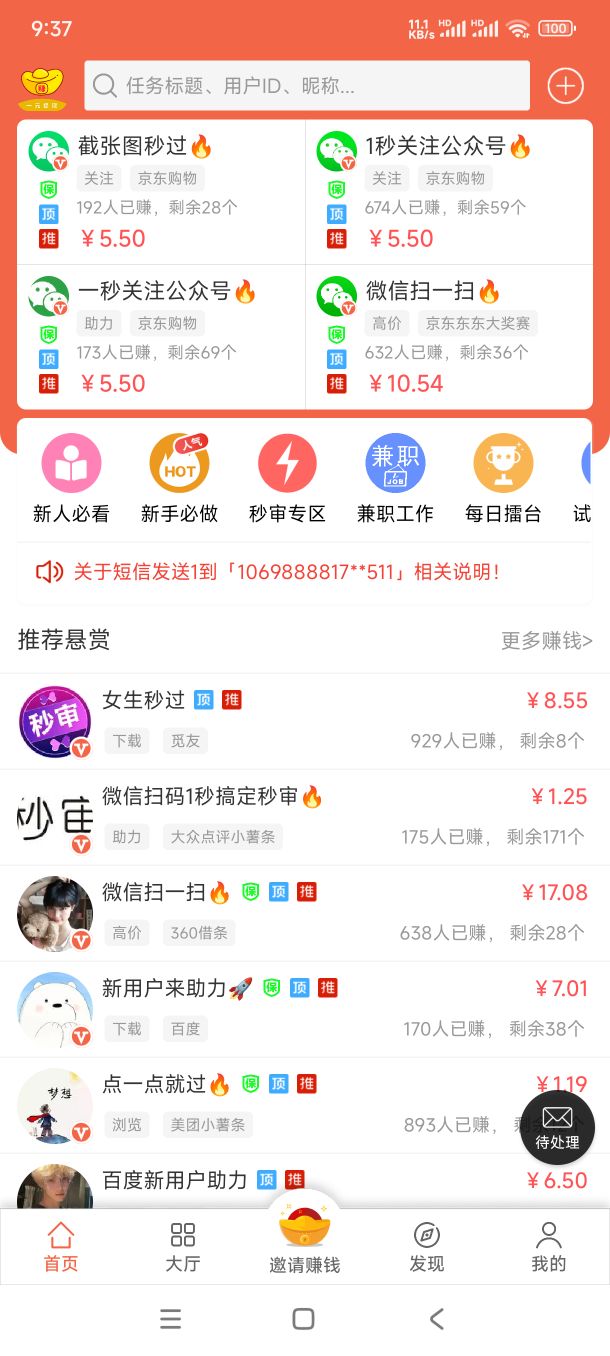Open the 女生秒过 task

tap(305, 722)
